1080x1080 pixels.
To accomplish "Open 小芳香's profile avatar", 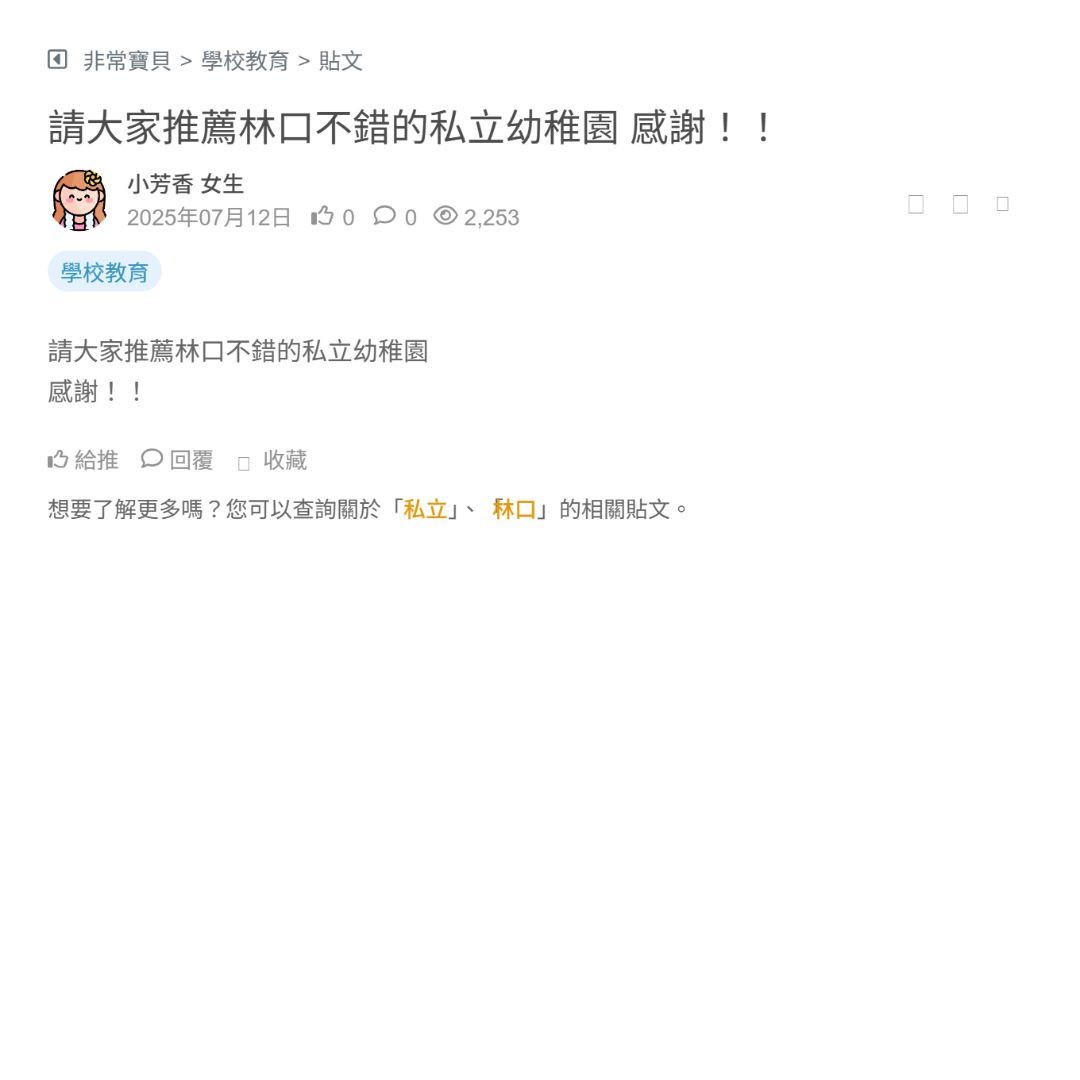I will tap(80, 200).
